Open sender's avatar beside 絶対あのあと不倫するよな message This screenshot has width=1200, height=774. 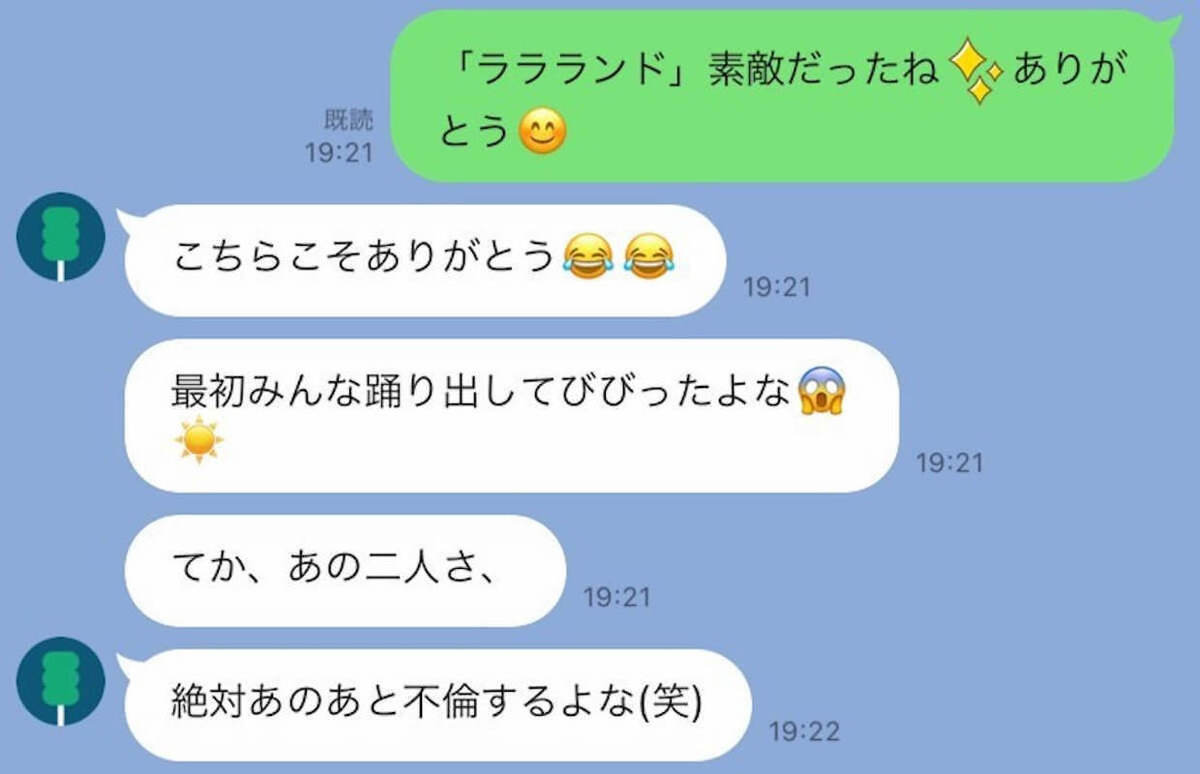pyautogui.click(x=60, y=681)
